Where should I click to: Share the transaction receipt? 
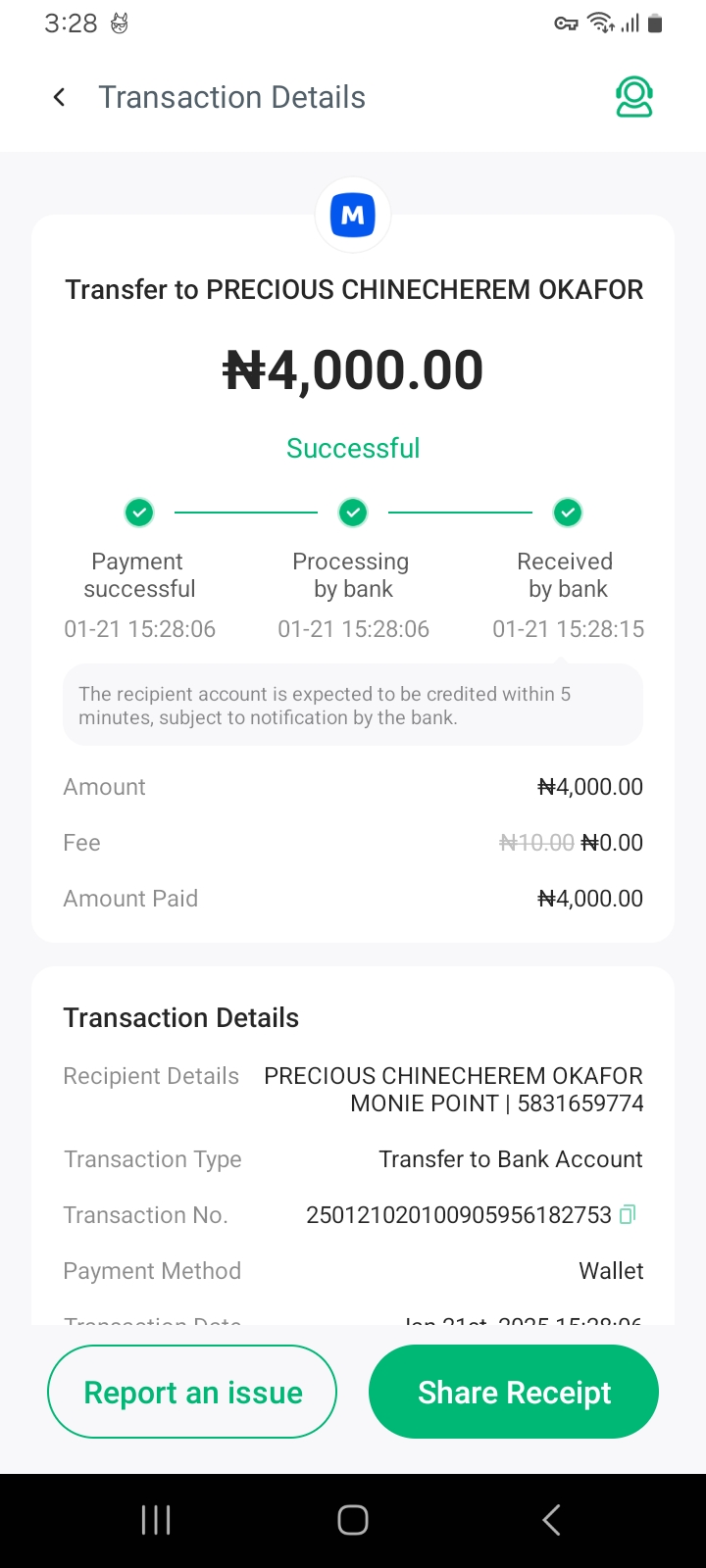pyautogui.click(x=514, y=1392)
